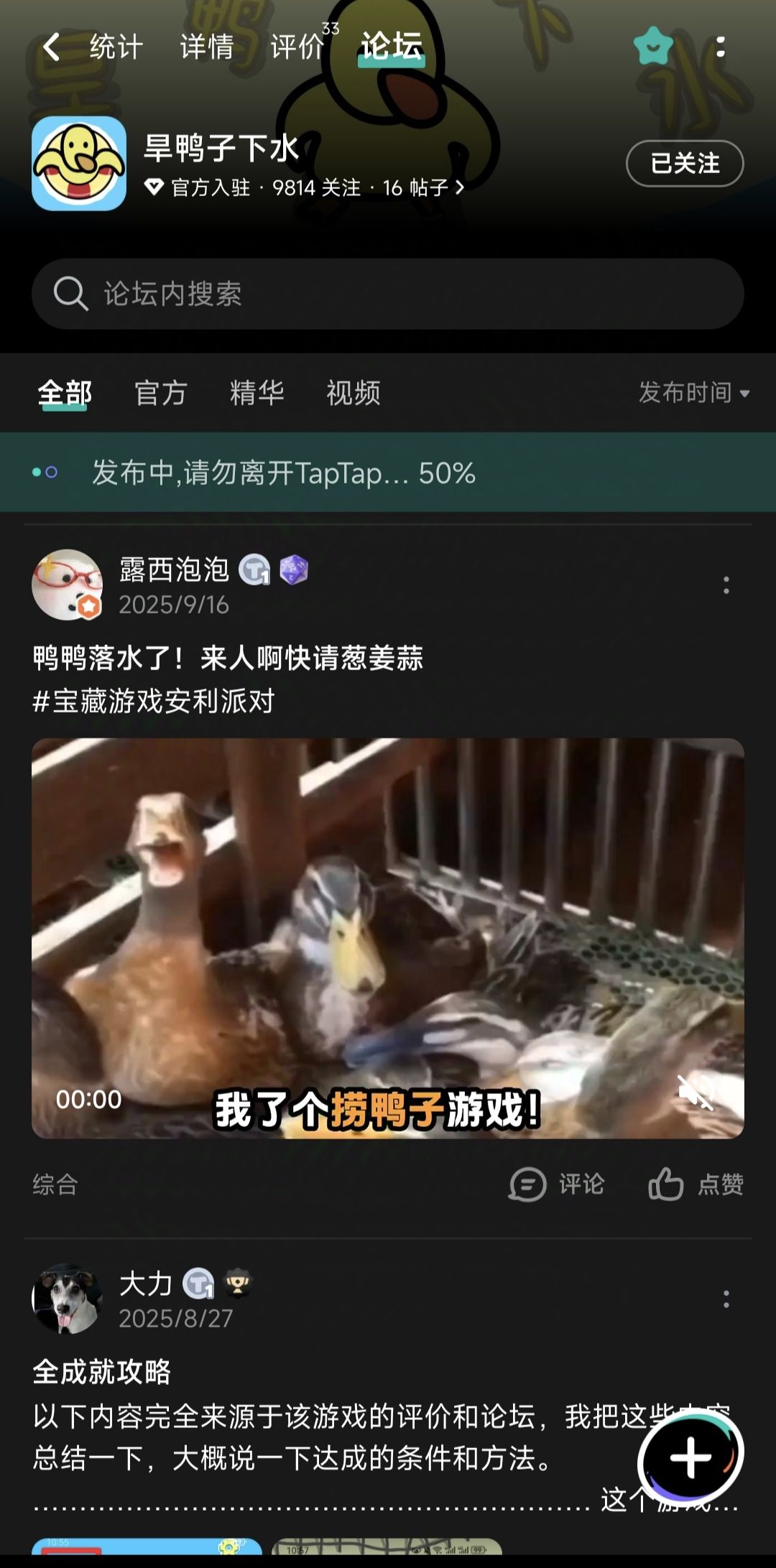Viewport: 776px width, 1568px height.
Task: Show only 视频 posts
Action: point(354,394)
